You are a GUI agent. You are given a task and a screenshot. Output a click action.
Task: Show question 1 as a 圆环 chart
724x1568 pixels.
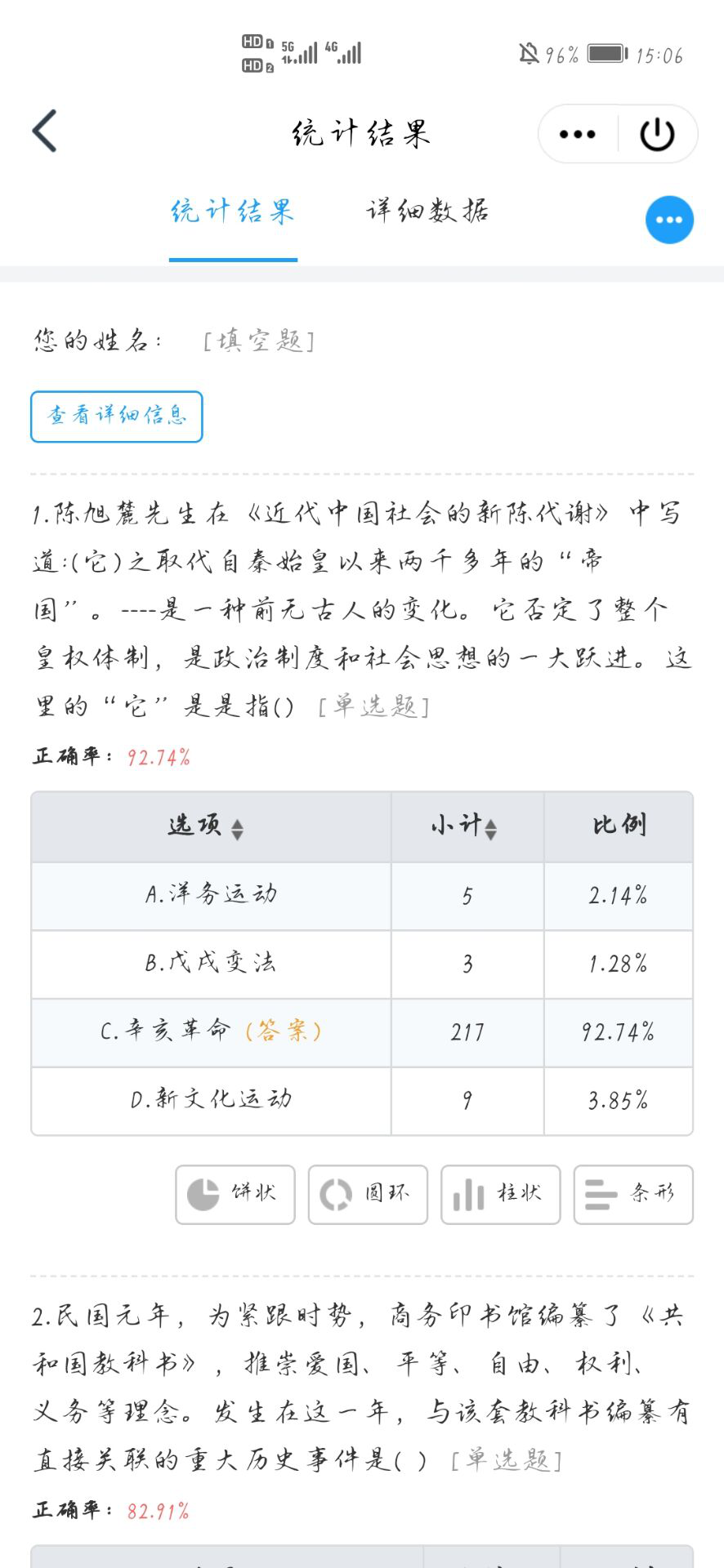(x=368, y=1194)
